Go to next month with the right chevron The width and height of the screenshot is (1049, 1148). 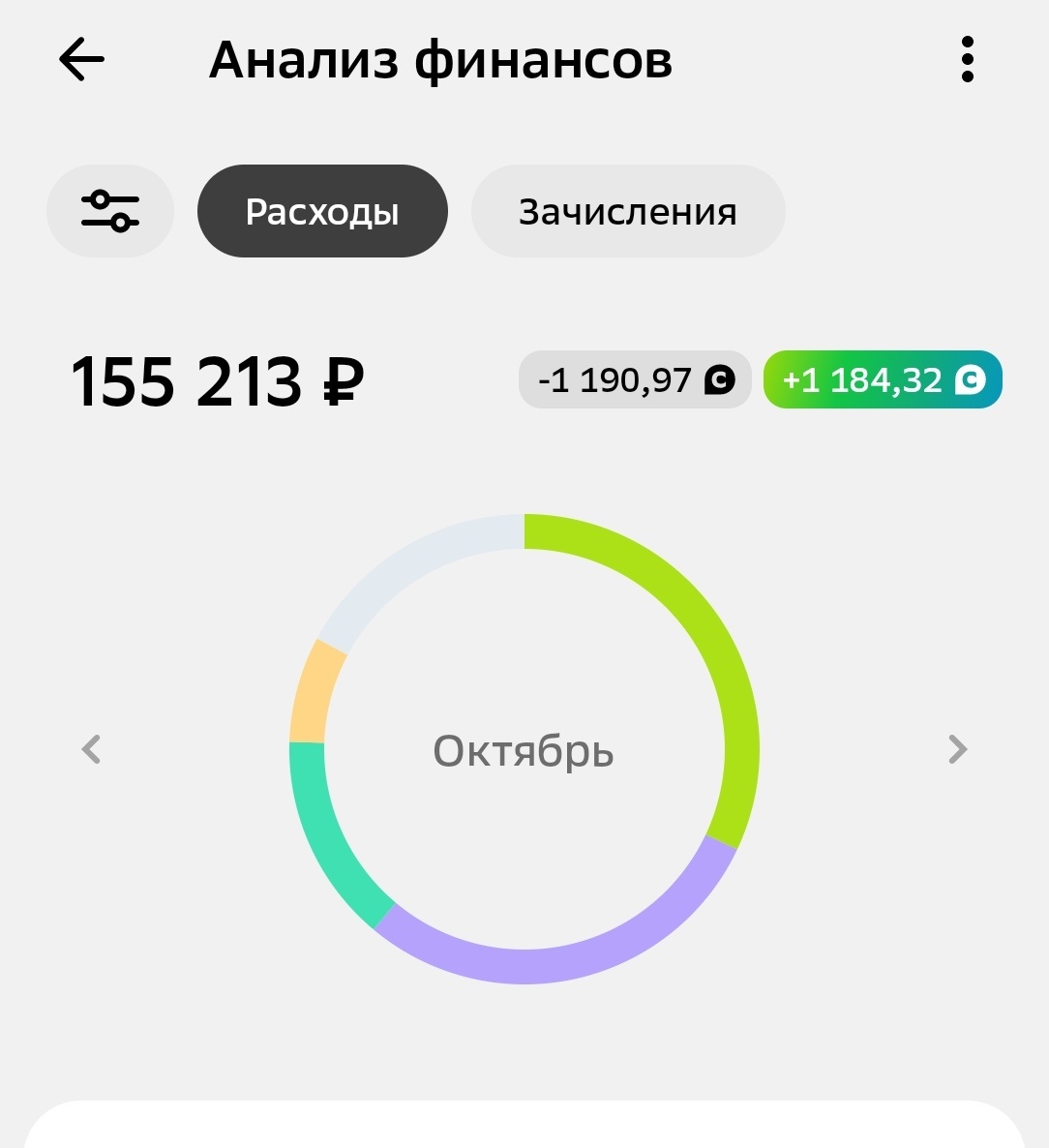coord(957,748)
